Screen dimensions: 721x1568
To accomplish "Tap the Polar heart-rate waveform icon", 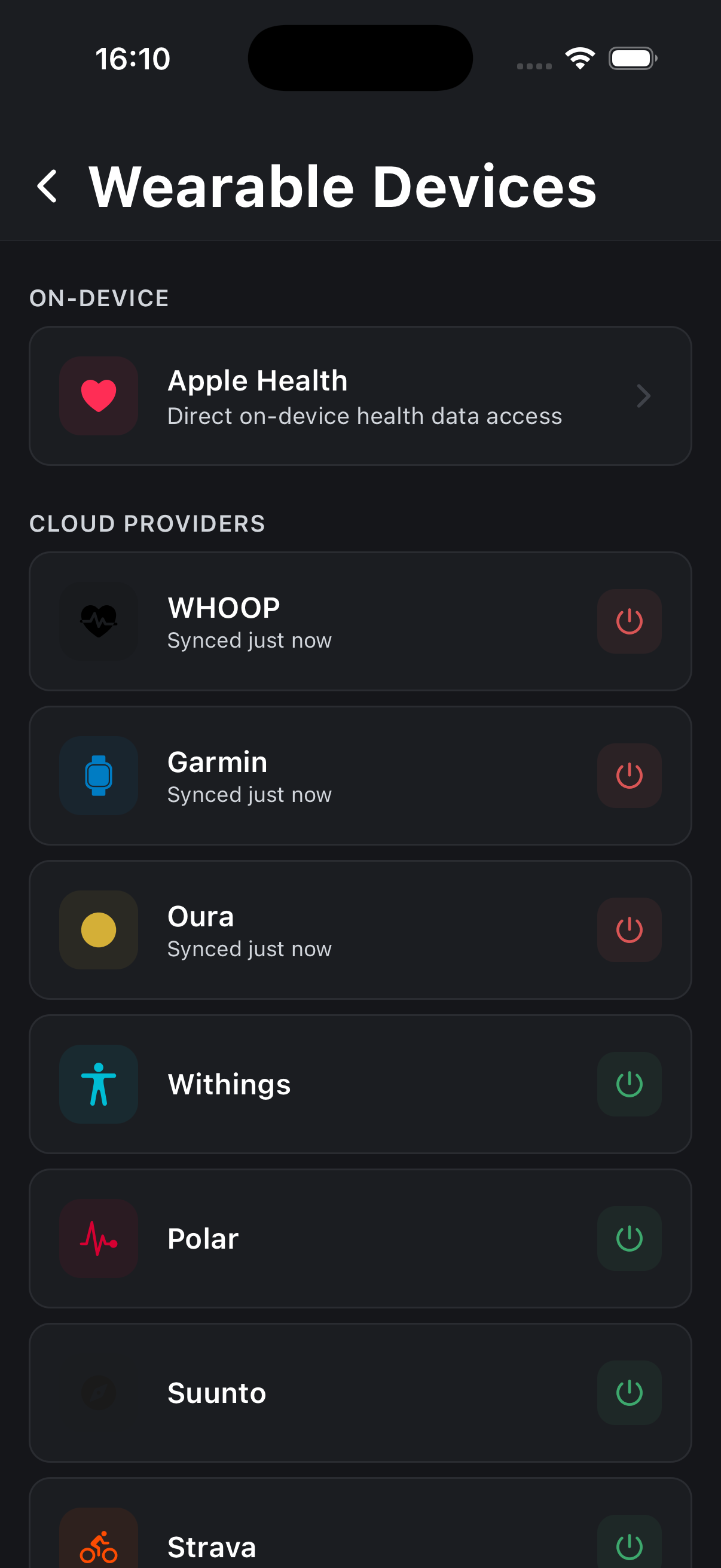I will (98, 1238).
